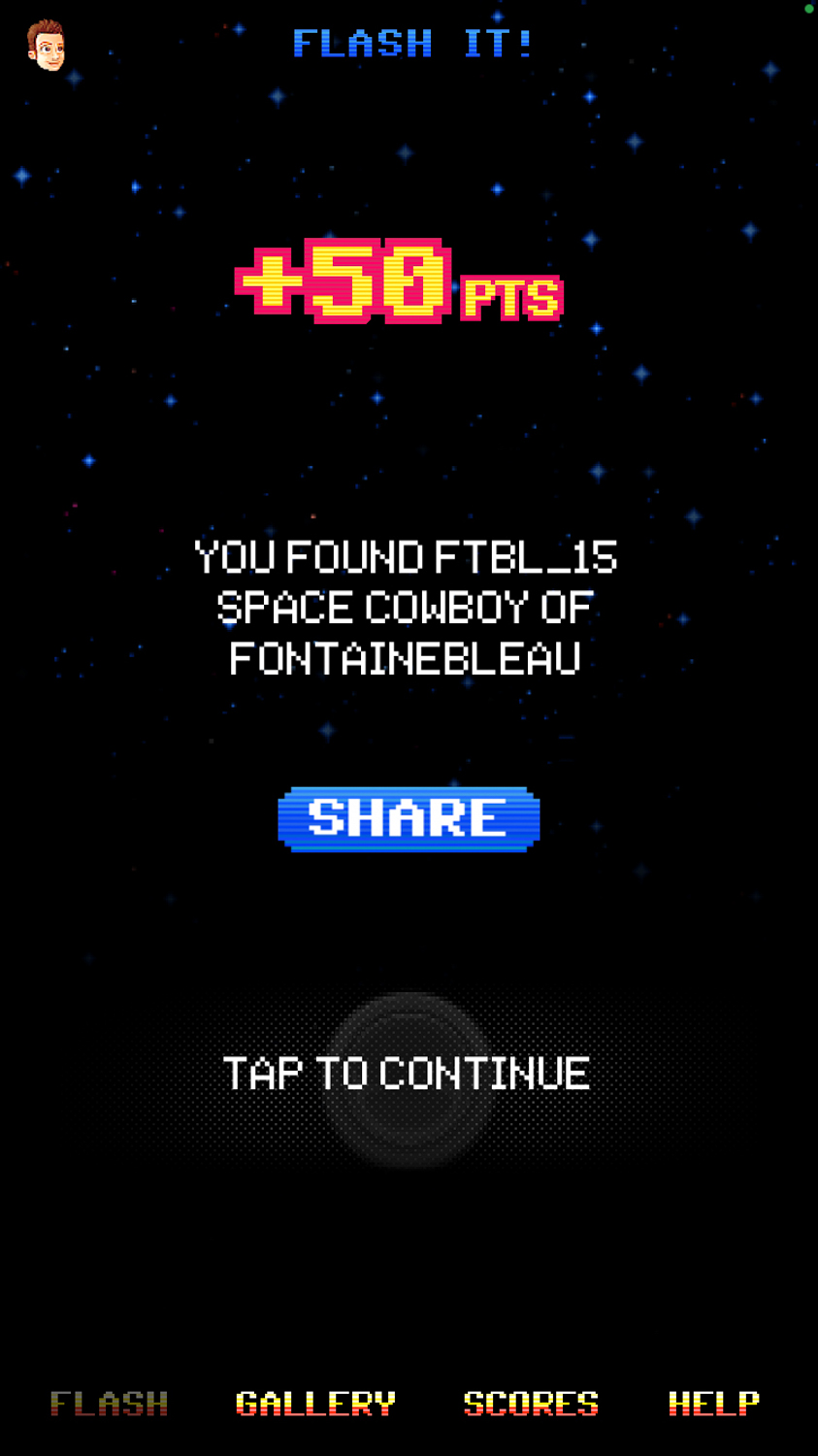
Task: Switch to the Flash tab
Action: tap(109, 1404)
